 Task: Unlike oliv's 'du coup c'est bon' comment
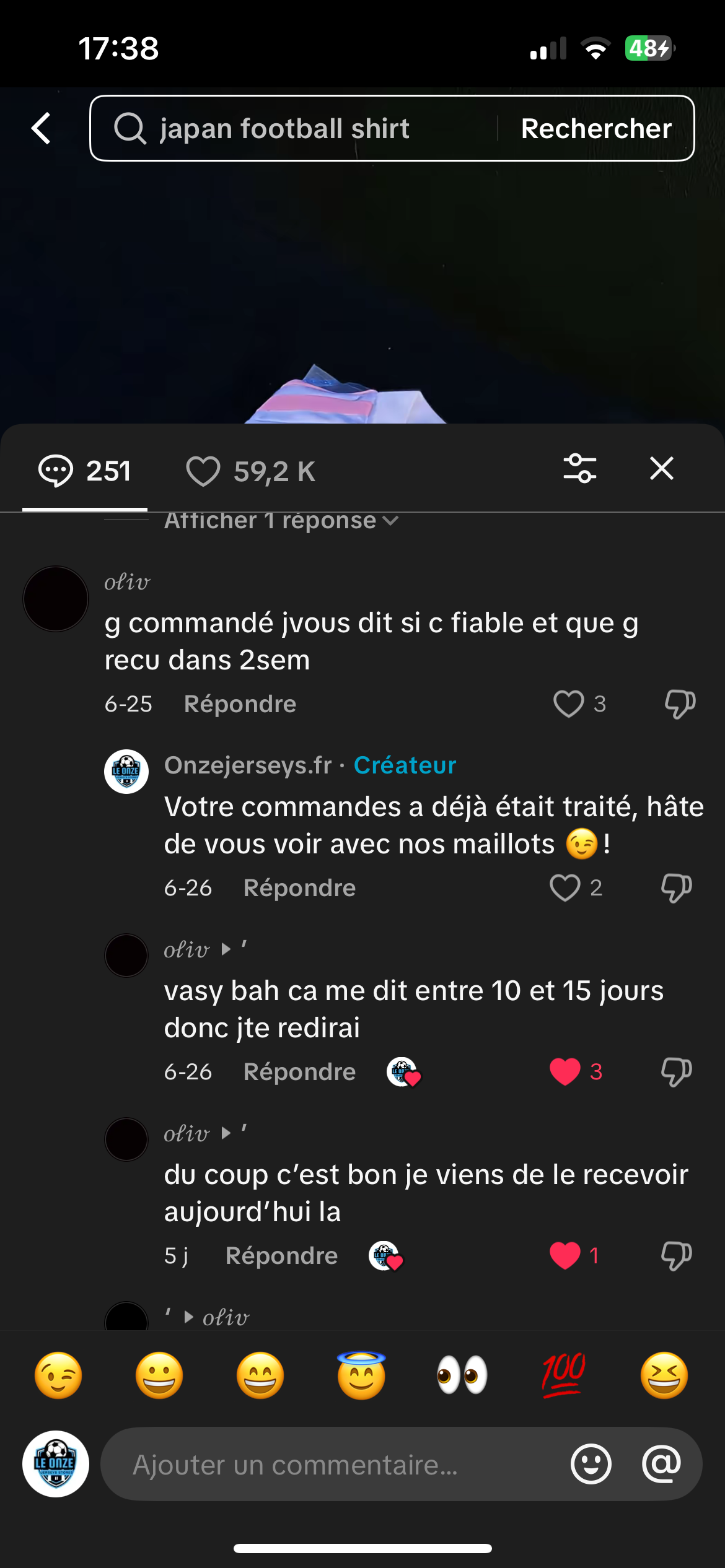(565, 1256)
